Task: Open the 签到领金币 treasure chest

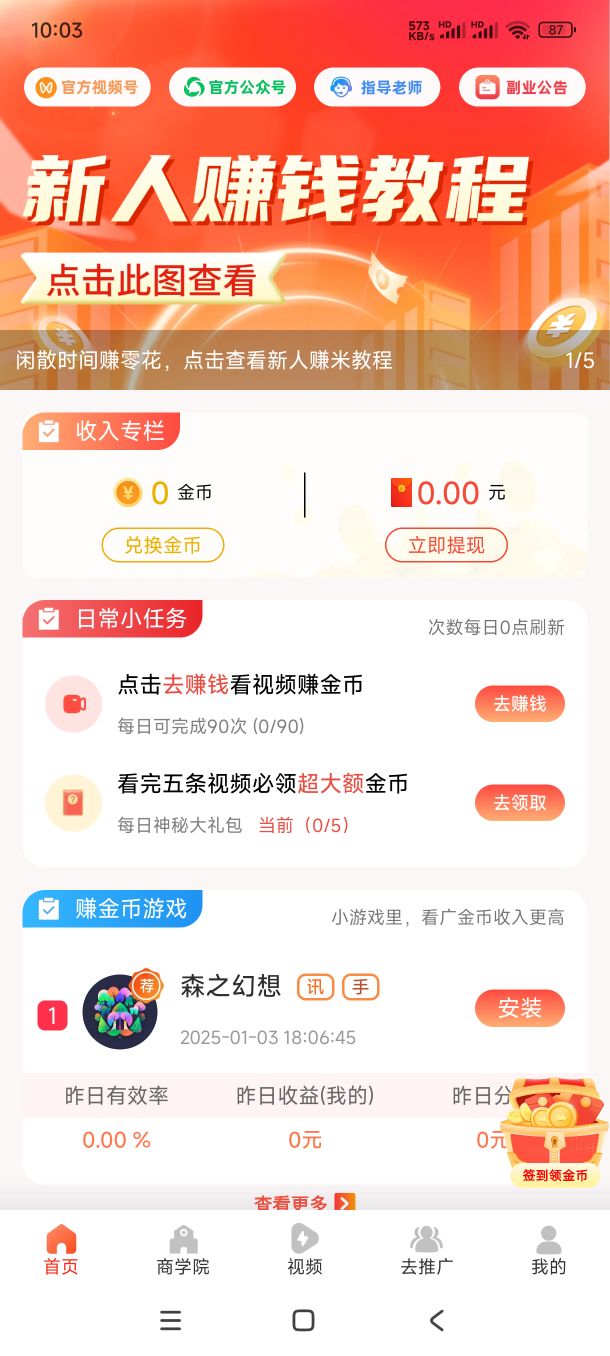Action: [554, 1132]
